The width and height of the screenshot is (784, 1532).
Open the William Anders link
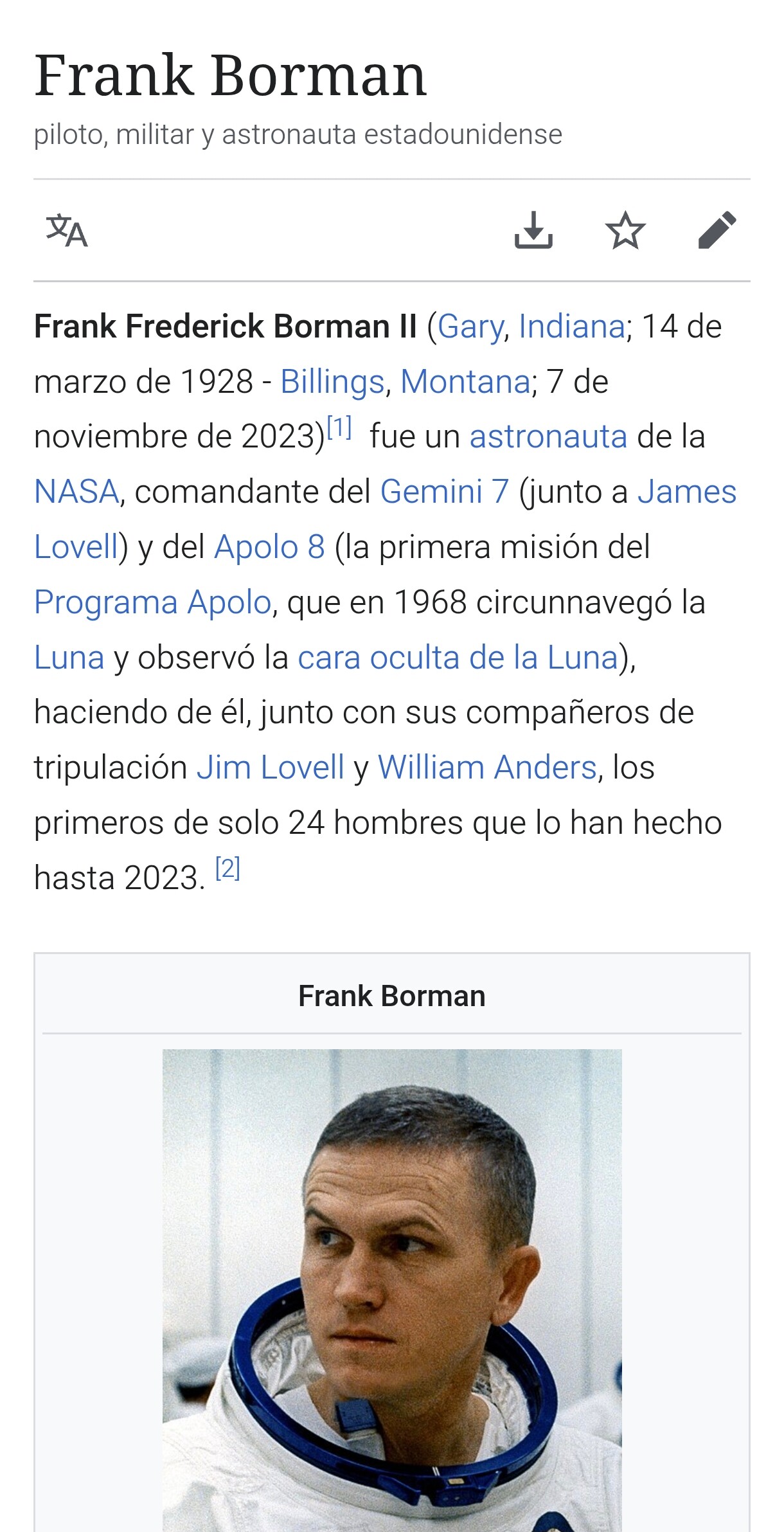point(487,768)
